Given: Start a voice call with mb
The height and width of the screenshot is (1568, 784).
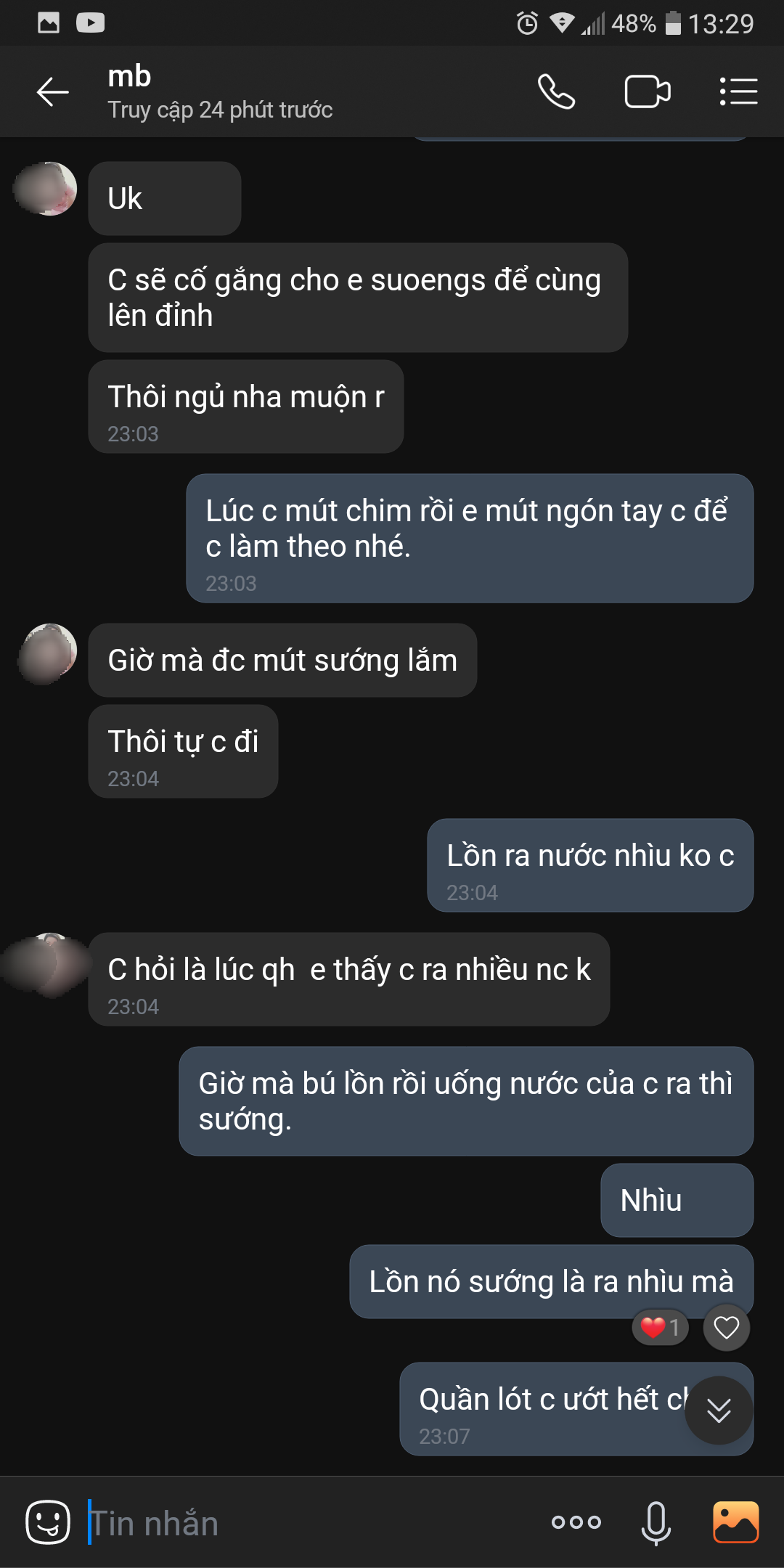Looking at the screenshot, I should pyautogui.click(x=556, y=92).
